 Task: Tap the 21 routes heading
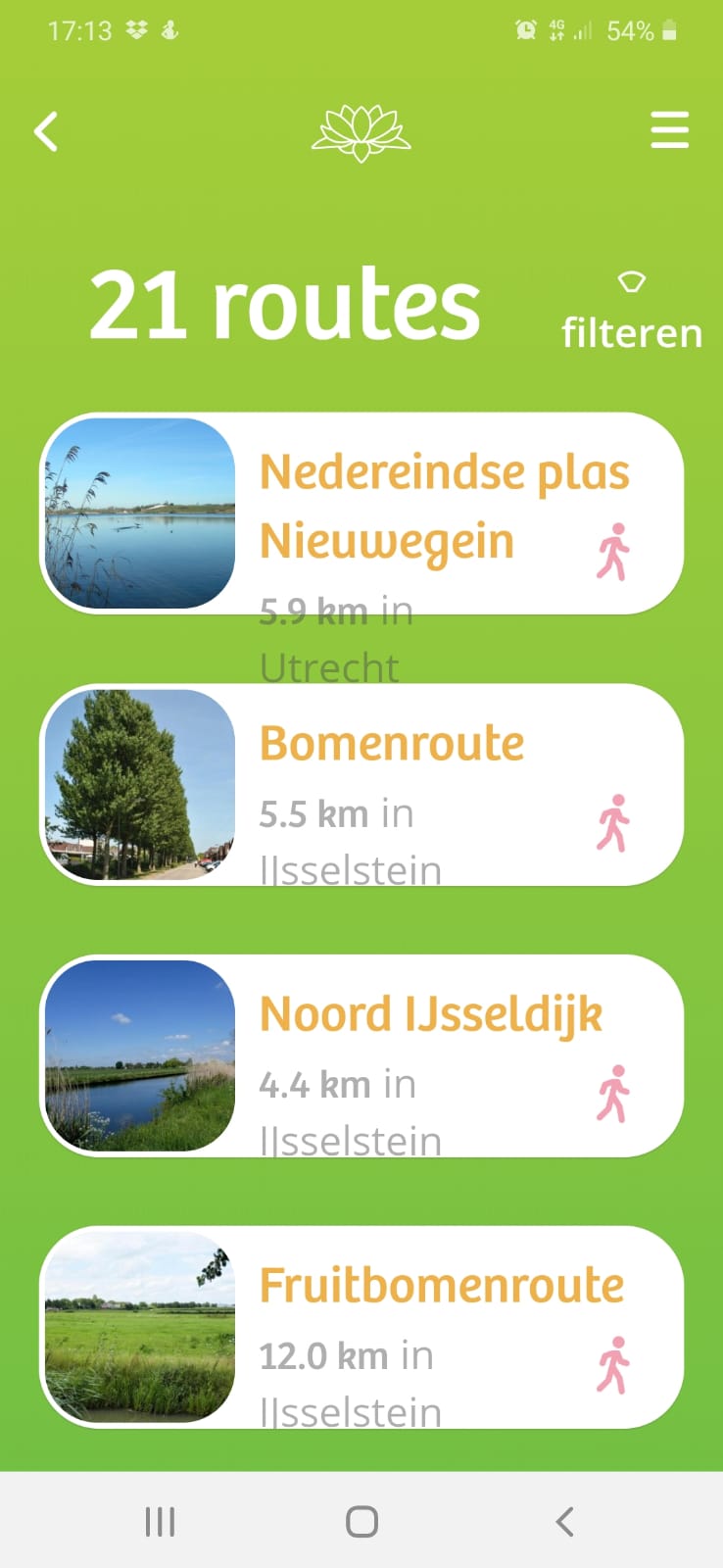point(284,304)
